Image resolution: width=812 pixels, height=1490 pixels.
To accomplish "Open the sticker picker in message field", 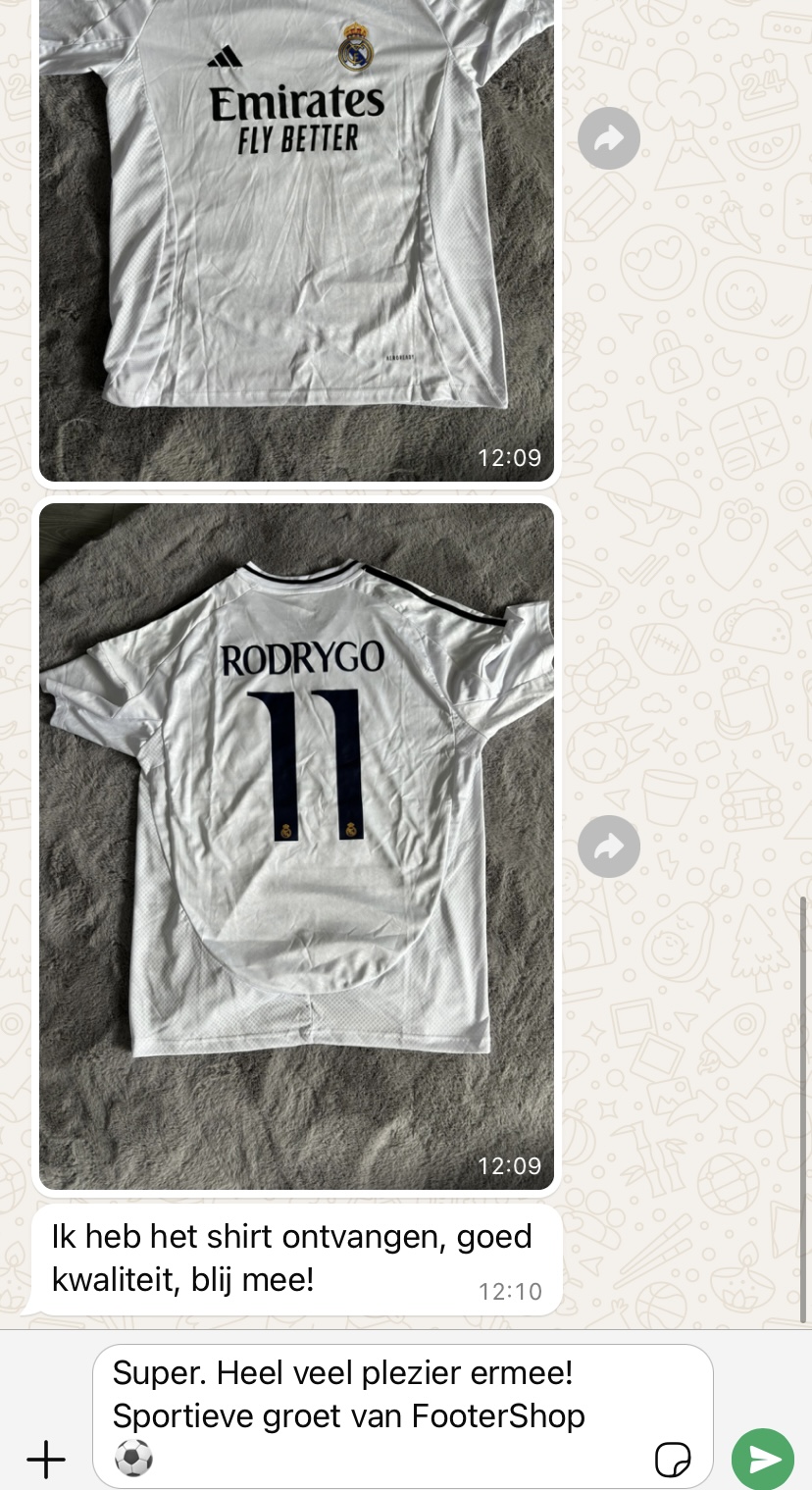I will 673,1459.
